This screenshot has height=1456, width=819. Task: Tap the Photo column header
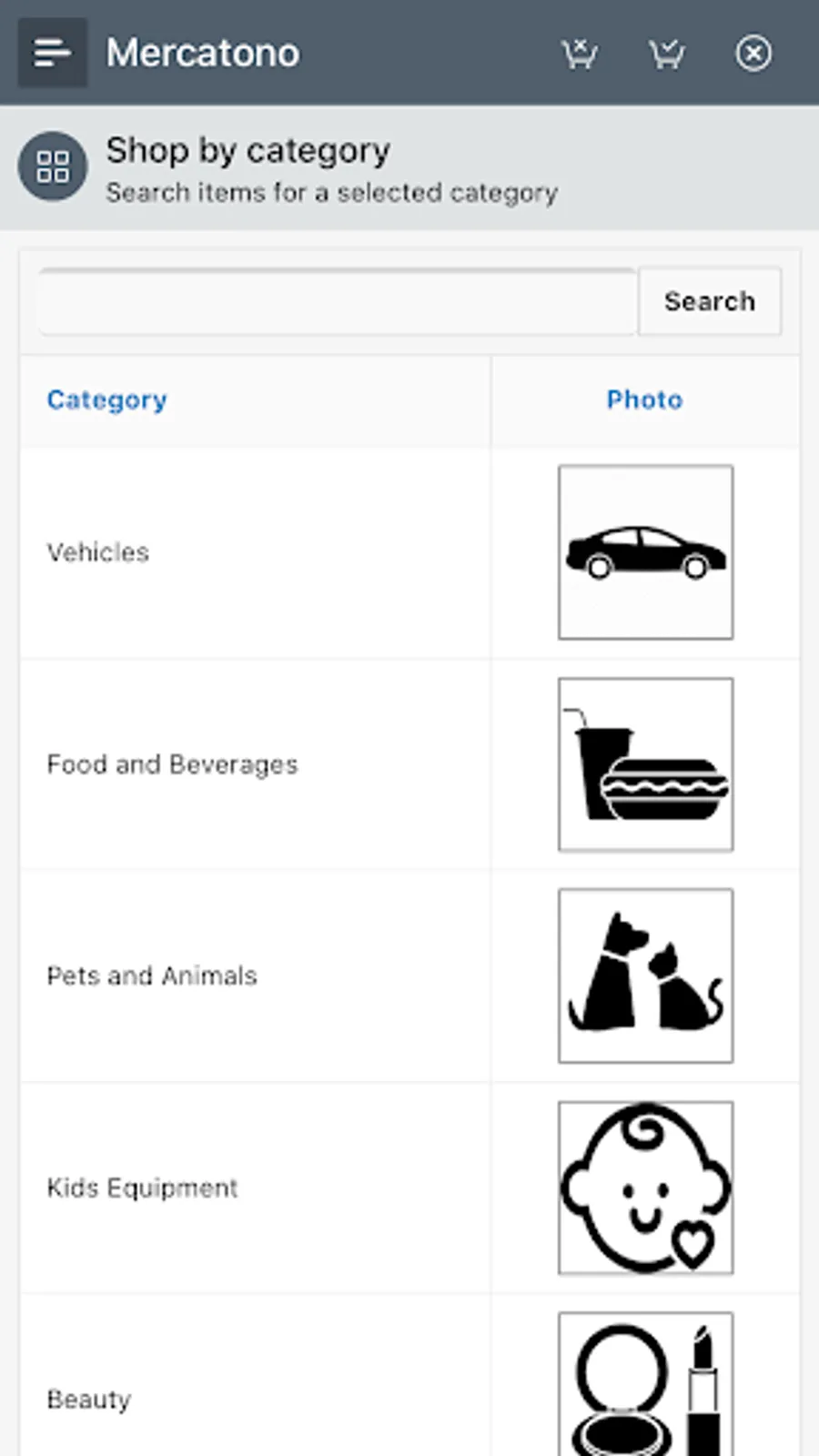tap(644, 400)
